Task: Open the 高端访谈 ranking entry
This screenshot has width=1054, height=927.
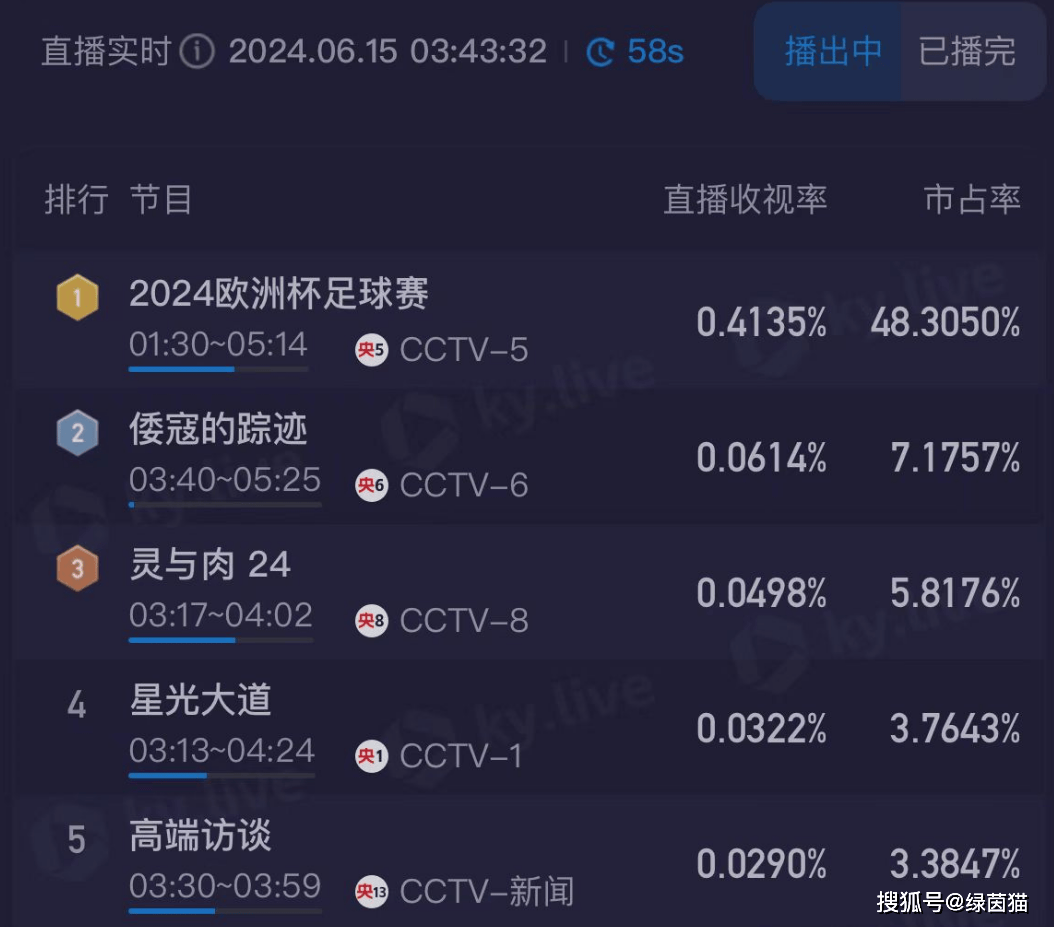Action: pyautogui.click(x=200, y=837)
